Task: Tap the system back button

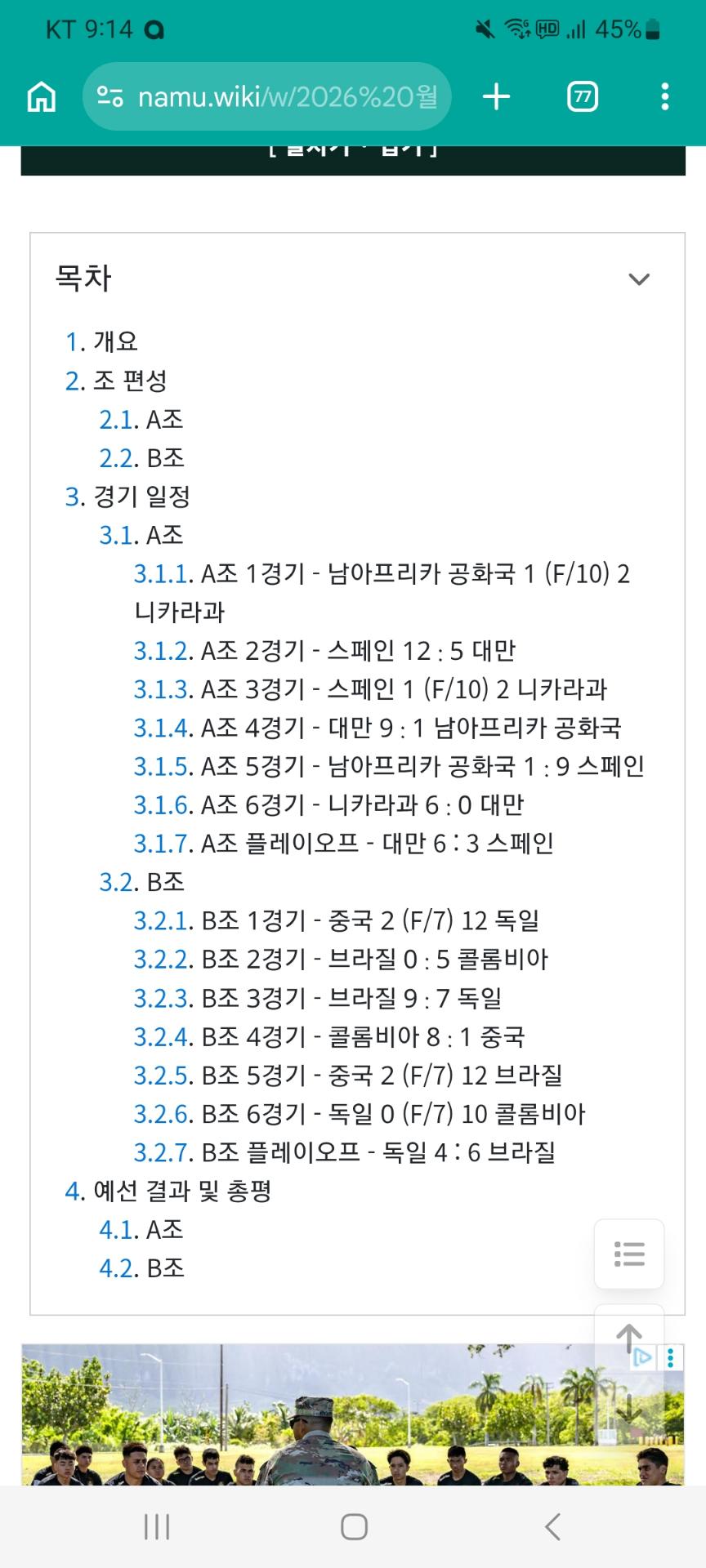Action: click(x=552, y=1526)
